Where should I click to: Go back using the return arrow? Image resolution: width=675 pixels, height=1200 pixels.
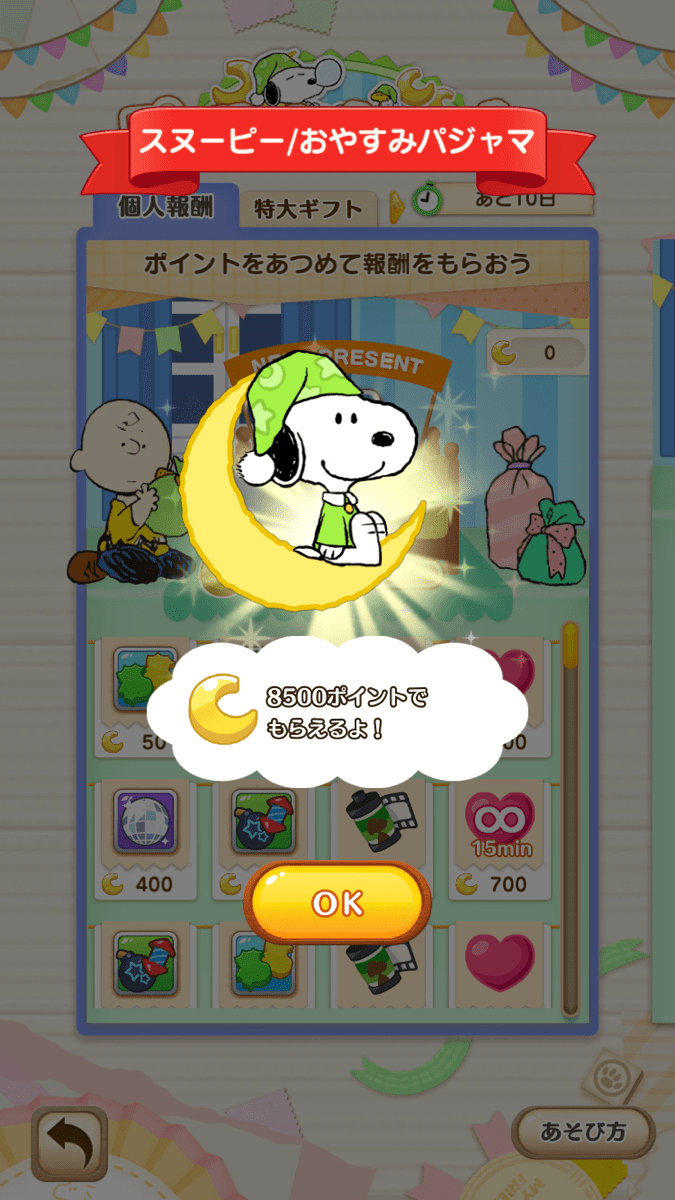(69, 1145)
